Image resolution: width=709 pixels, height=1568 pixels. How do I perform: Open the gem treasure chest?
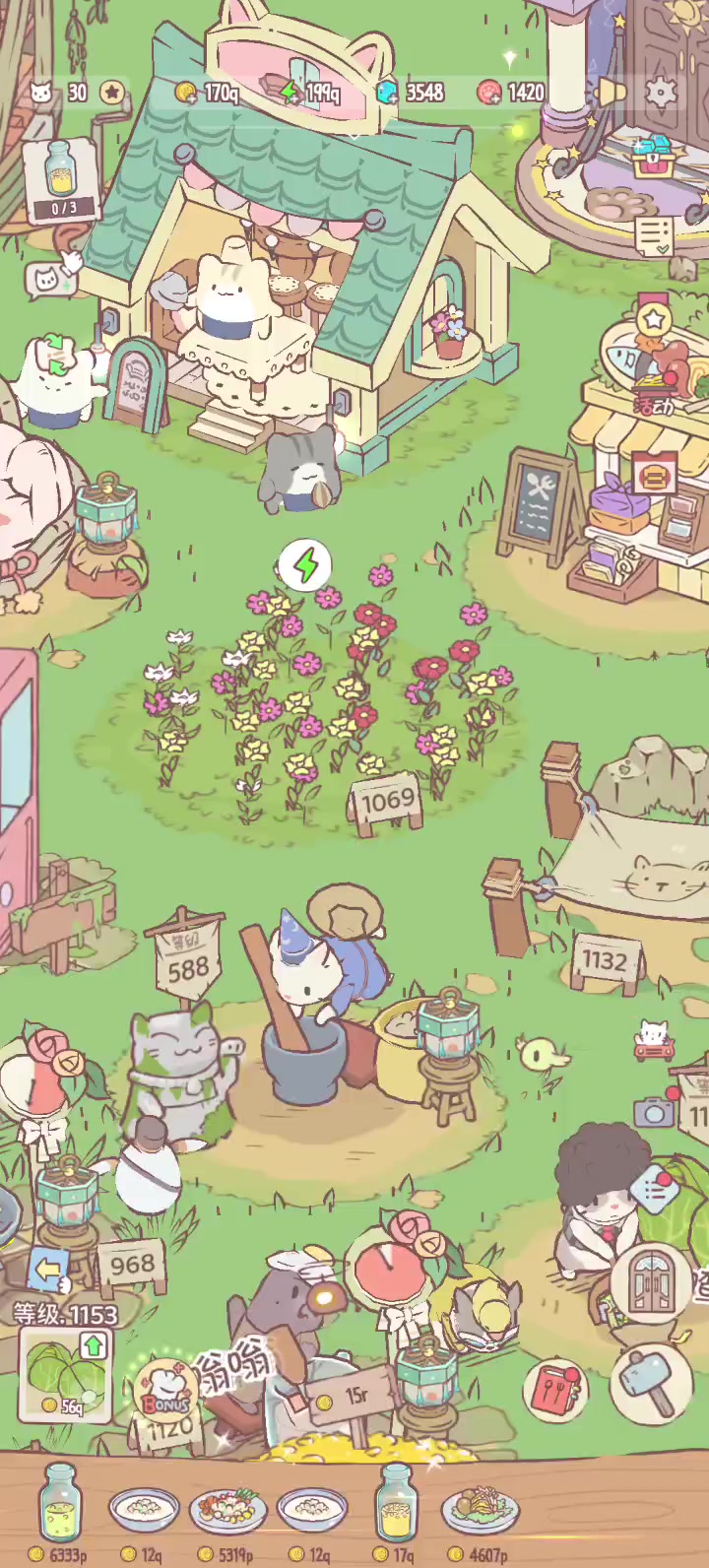tap(652, 157)
